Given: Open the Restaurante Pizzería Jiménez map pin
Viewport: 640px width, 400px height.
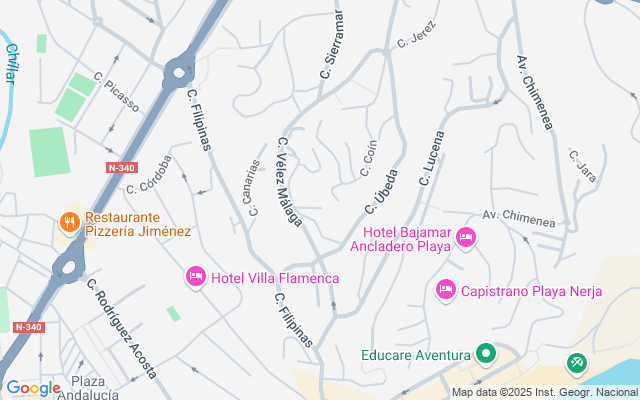Looking at the screenshot, I should tap(70, 223).
